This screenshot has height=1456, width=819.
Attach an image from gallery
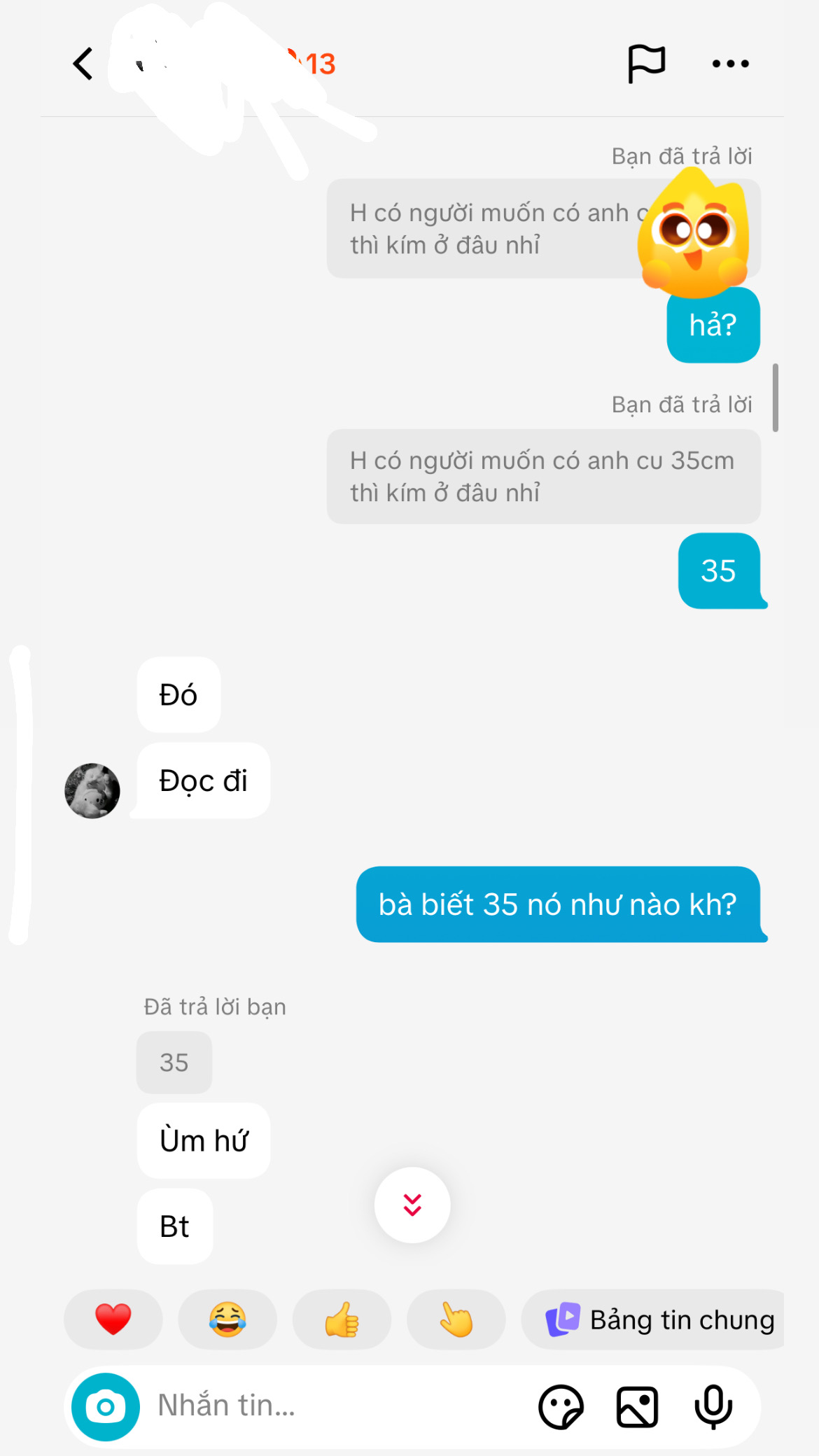637,1406
